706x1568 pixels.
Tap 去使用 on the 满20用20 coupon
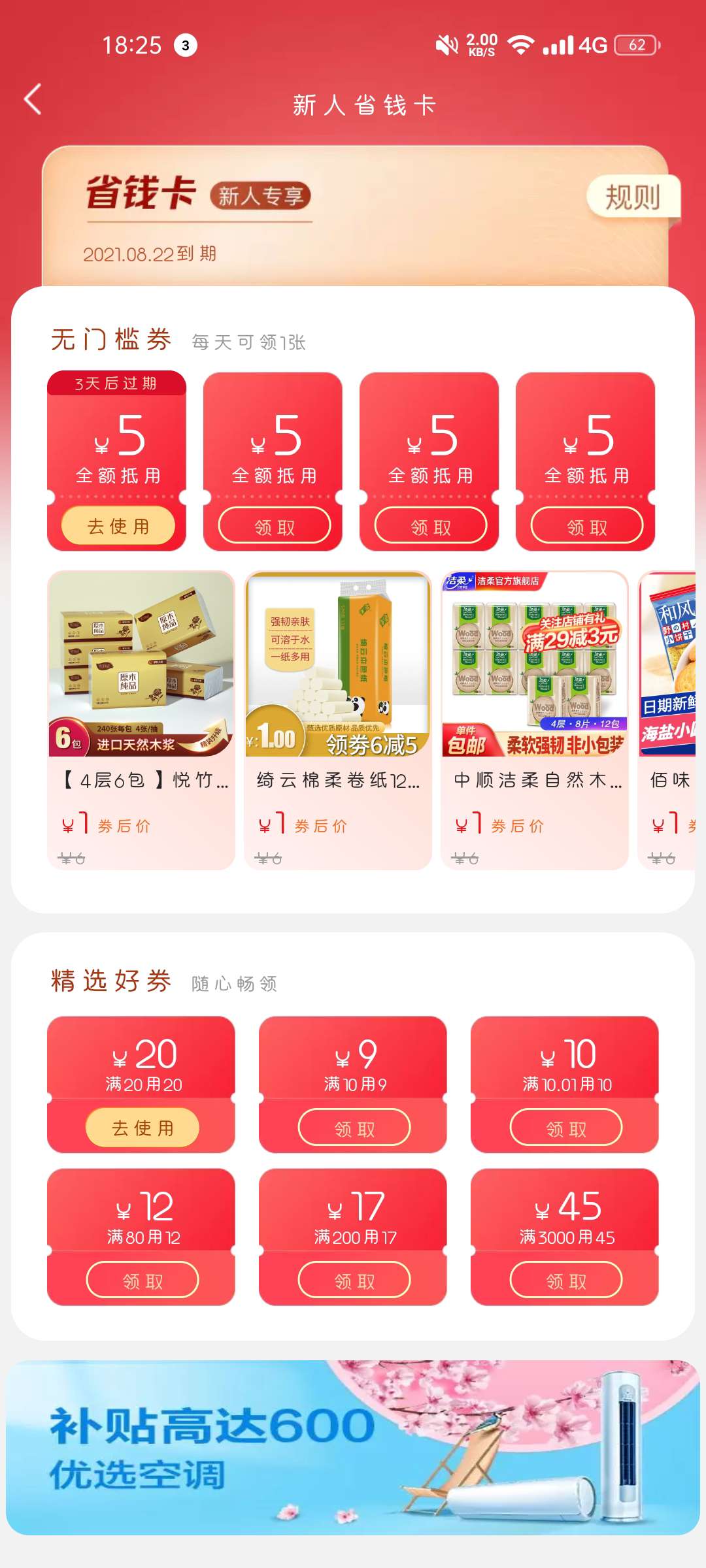[142, 1128]
